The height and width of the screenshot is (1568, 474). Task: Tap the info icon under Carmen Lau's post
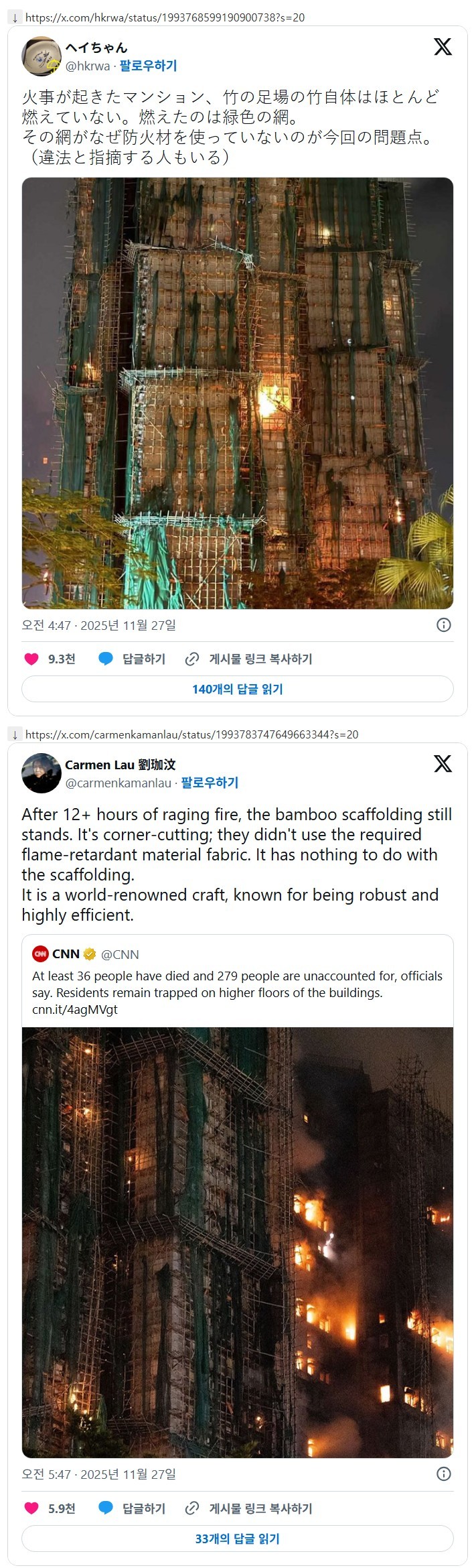click(x=443, y=1474)
